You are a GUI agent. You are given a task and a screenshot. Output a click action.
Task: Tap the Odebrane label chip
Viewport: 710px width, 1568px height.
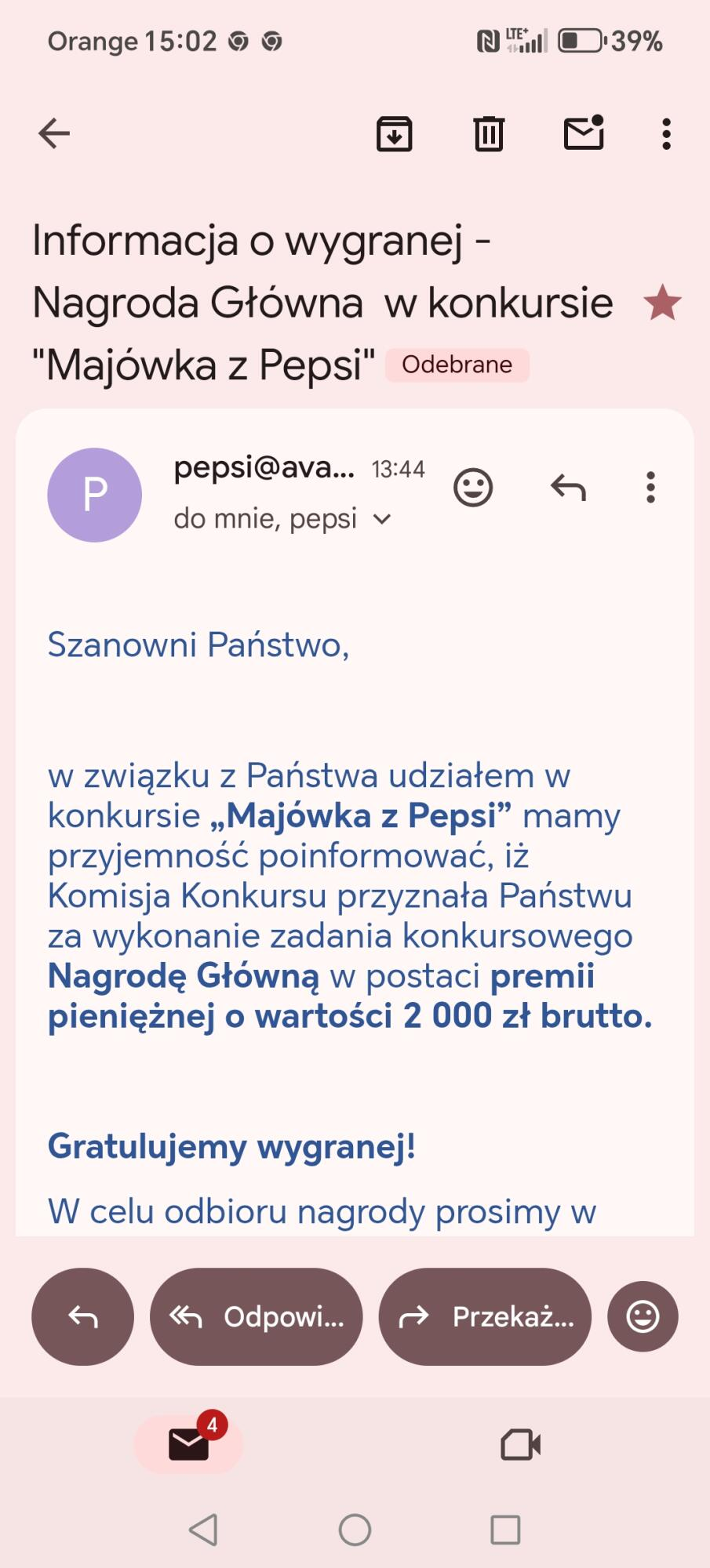457,365
